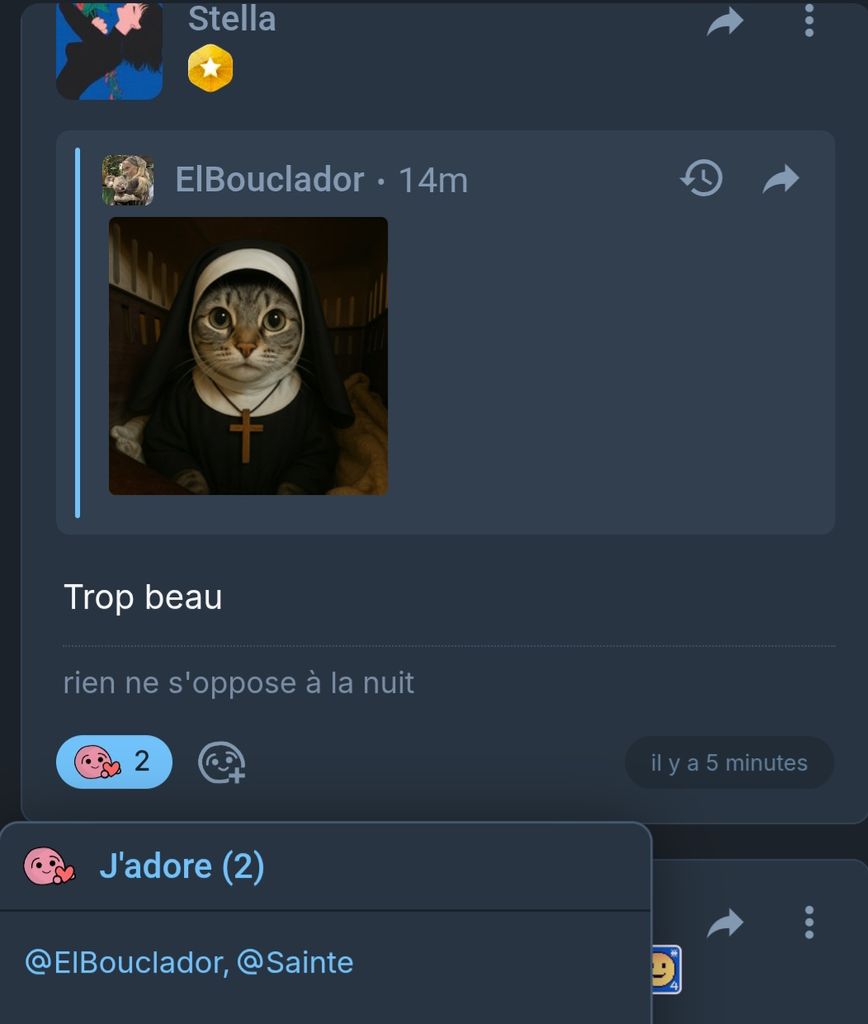868x1024 pixels.
Task: Open @Sainte's profile from reaction list
Action: click(x=296, y=962)
